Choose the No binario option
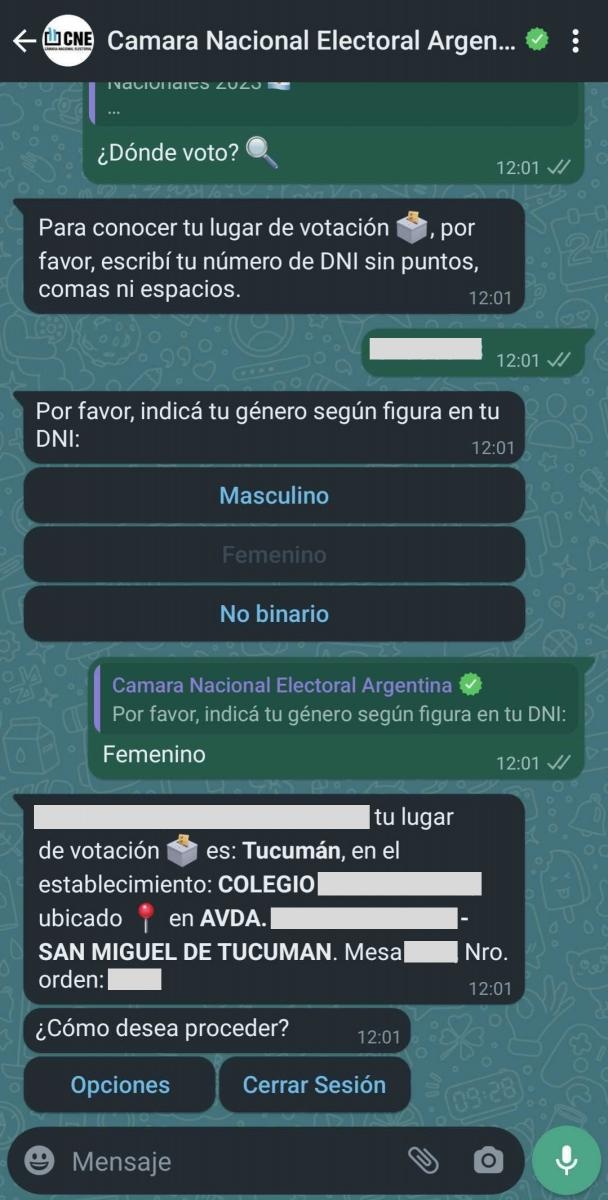 (x=274, y=614)
